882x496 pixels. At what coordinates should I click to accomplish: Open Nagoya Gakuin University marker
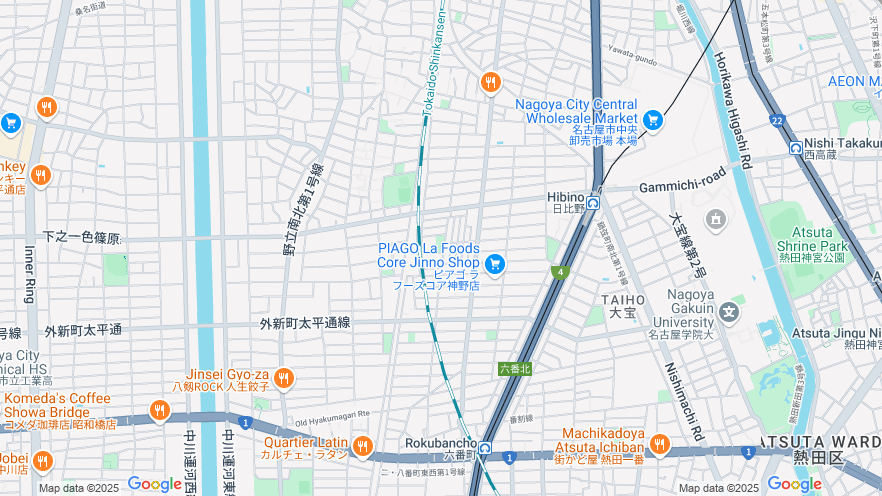(730, 313)
